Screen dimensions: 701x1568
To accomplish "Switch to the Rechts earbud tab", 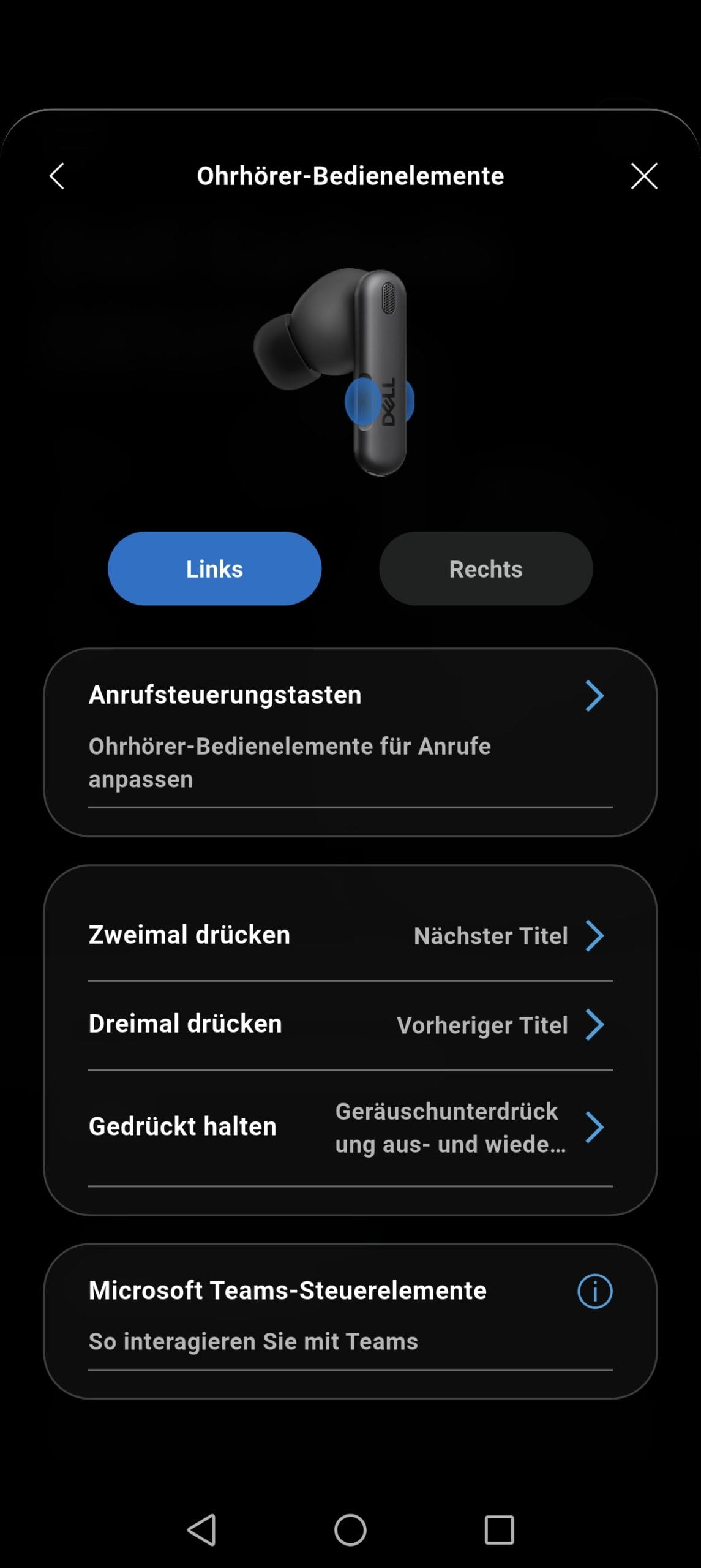I will point(485,568).
